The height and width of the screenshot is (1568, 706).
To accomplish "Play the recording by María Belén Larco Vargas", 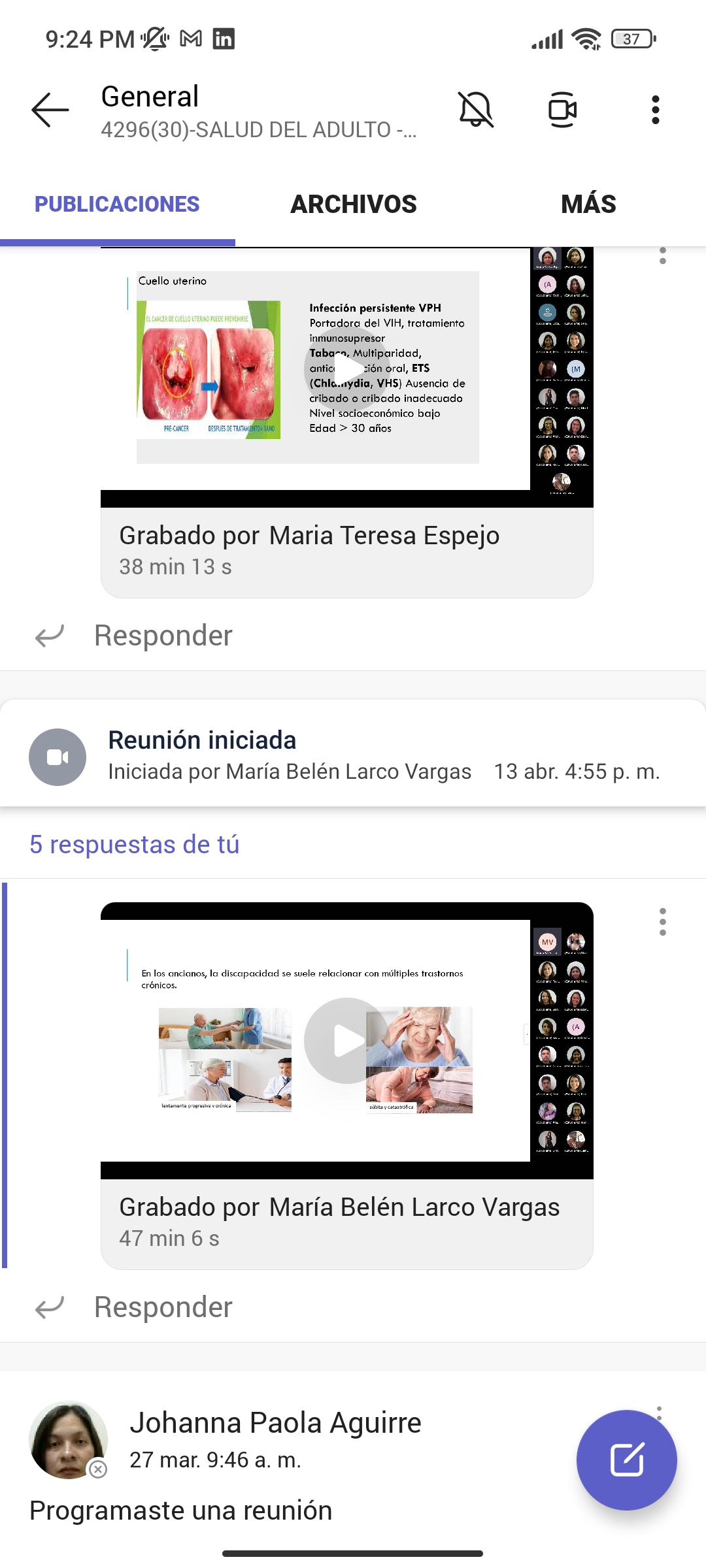I will (347, 1041).
